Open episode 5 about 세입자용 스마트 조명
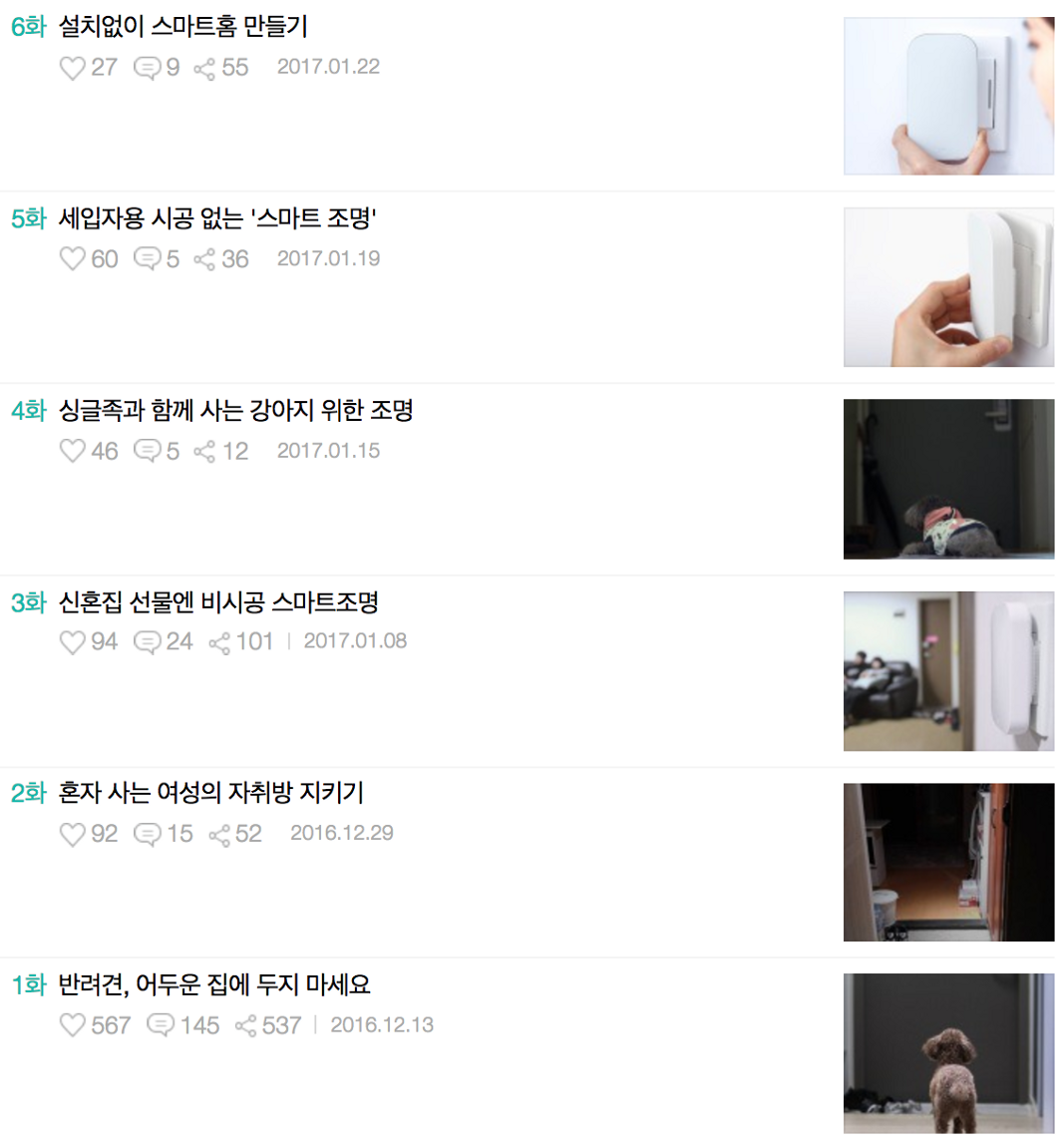The width and height of the screenshot is (1064, 1143). click(216, 218)
